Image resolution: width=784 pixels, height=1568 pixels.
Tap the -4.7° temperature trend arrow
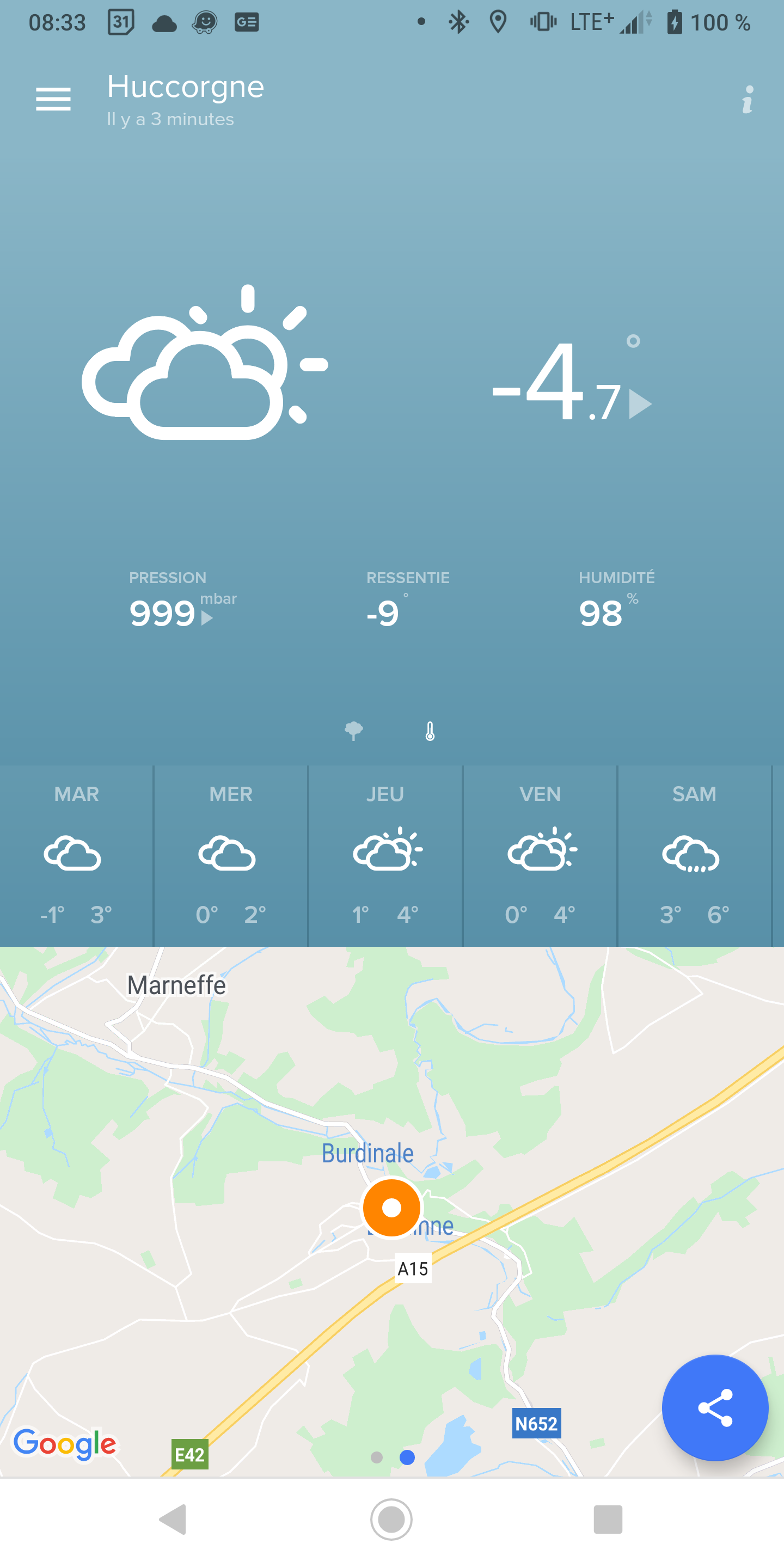pos(640,404)
